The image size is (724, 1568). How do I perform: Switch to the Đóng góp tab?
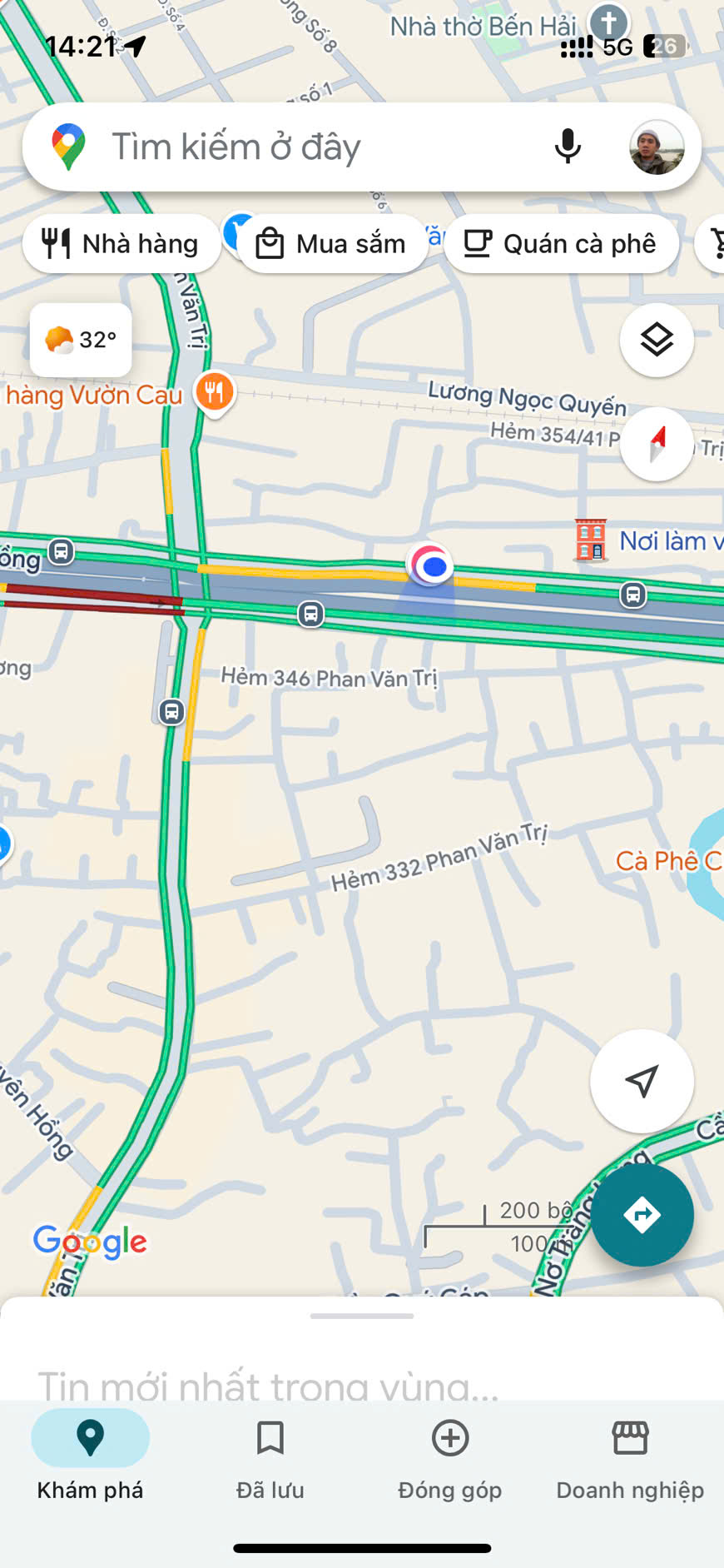[x=450, y=1459]
